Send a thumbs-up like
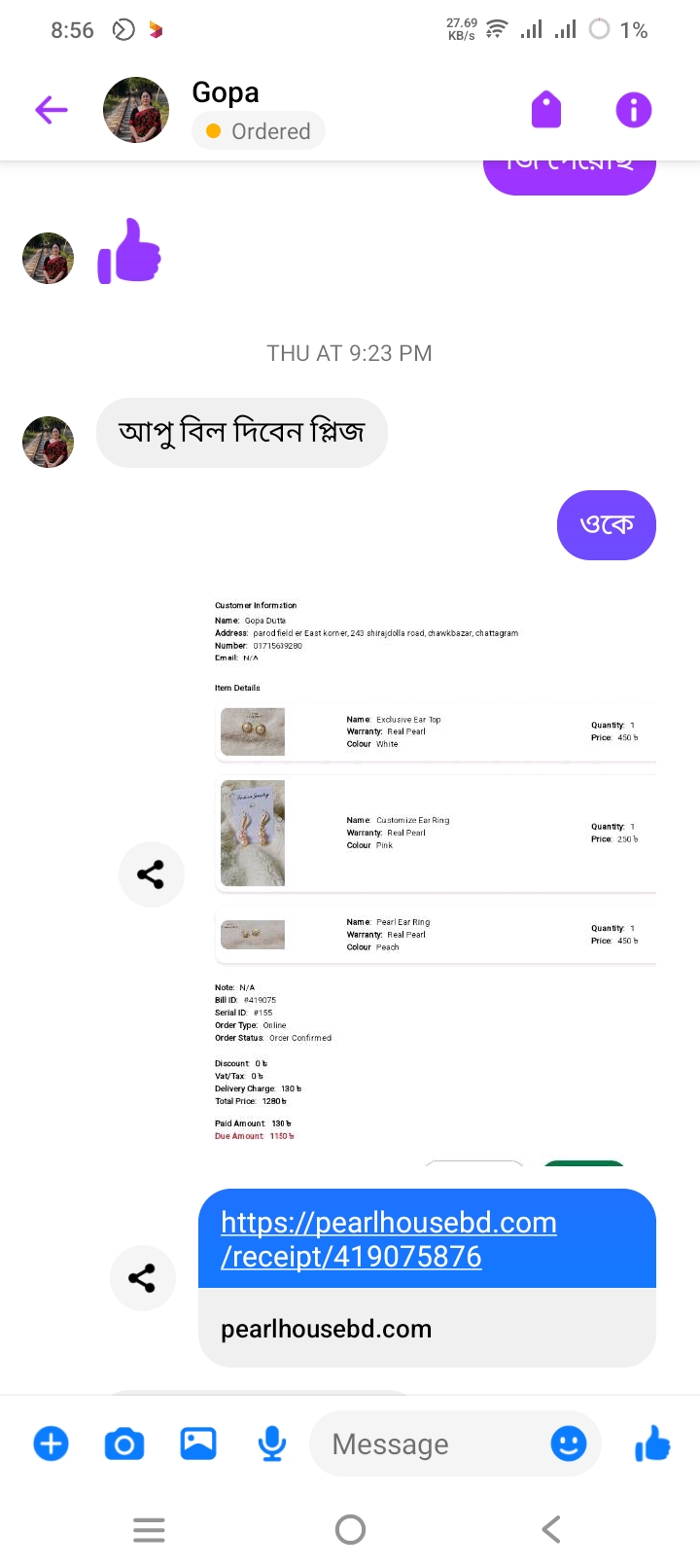700x1568 pixels. tap(653, 1443)
